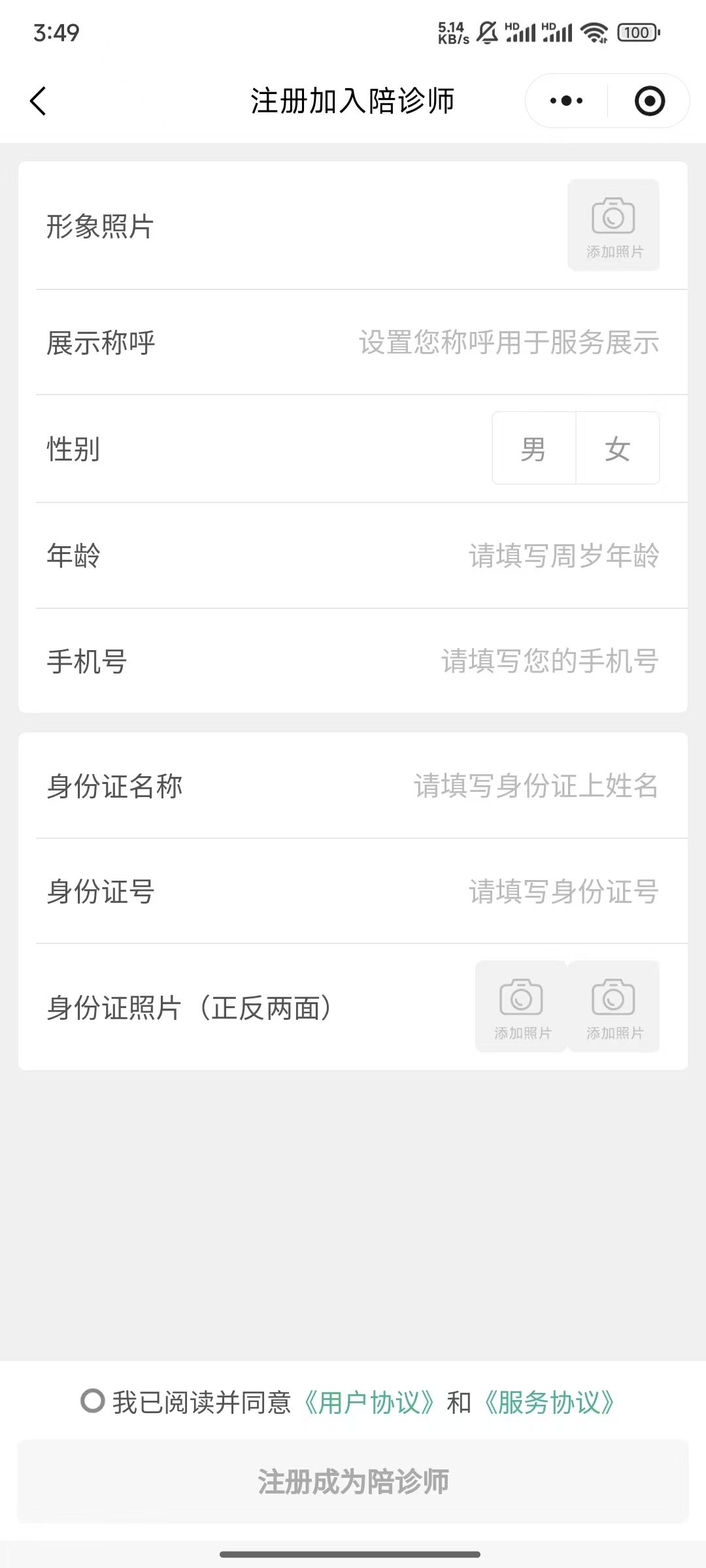Focus the 年龄 age field
Image resolution: width=706 pixels, height=1568 pixels.
[x=563, y=556]
